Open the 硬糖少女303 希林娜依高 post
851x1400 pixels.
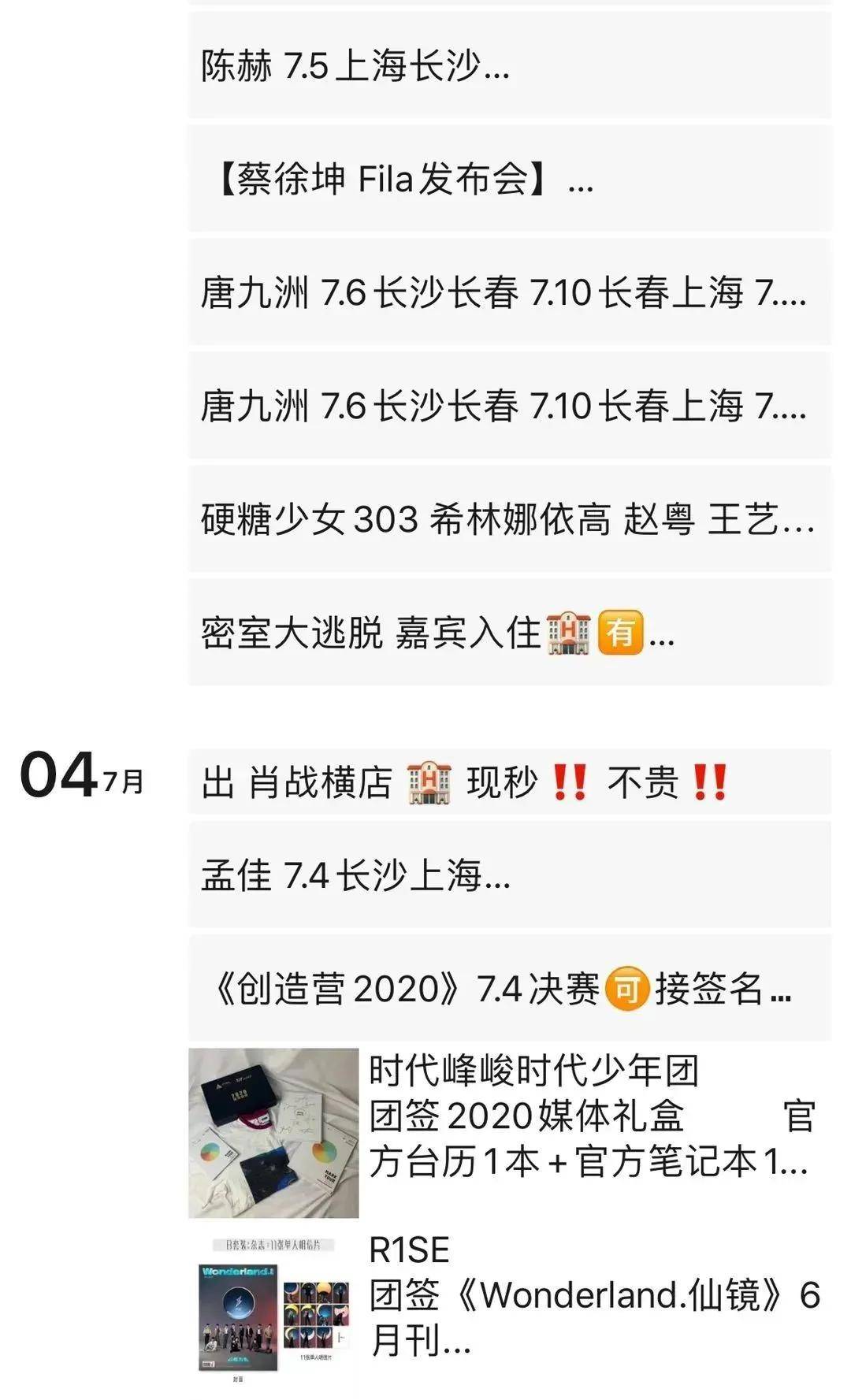click(x=509, y=519)
